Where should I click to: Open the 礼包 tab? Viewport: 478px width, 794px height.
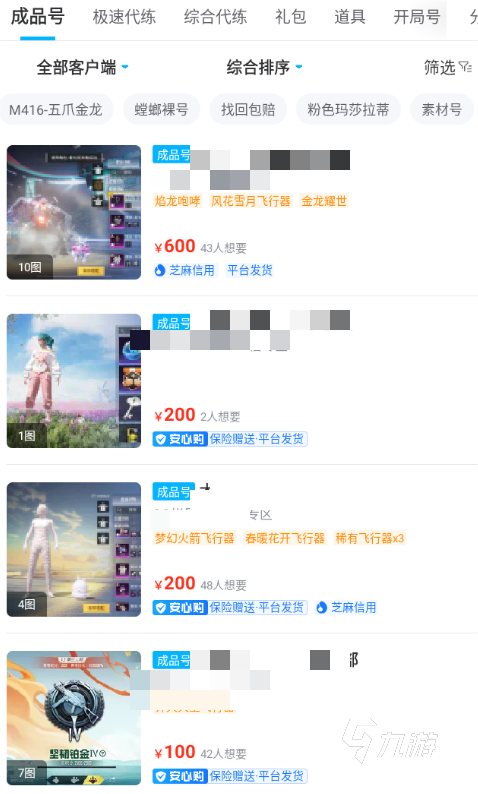click(x=291, y=17)
